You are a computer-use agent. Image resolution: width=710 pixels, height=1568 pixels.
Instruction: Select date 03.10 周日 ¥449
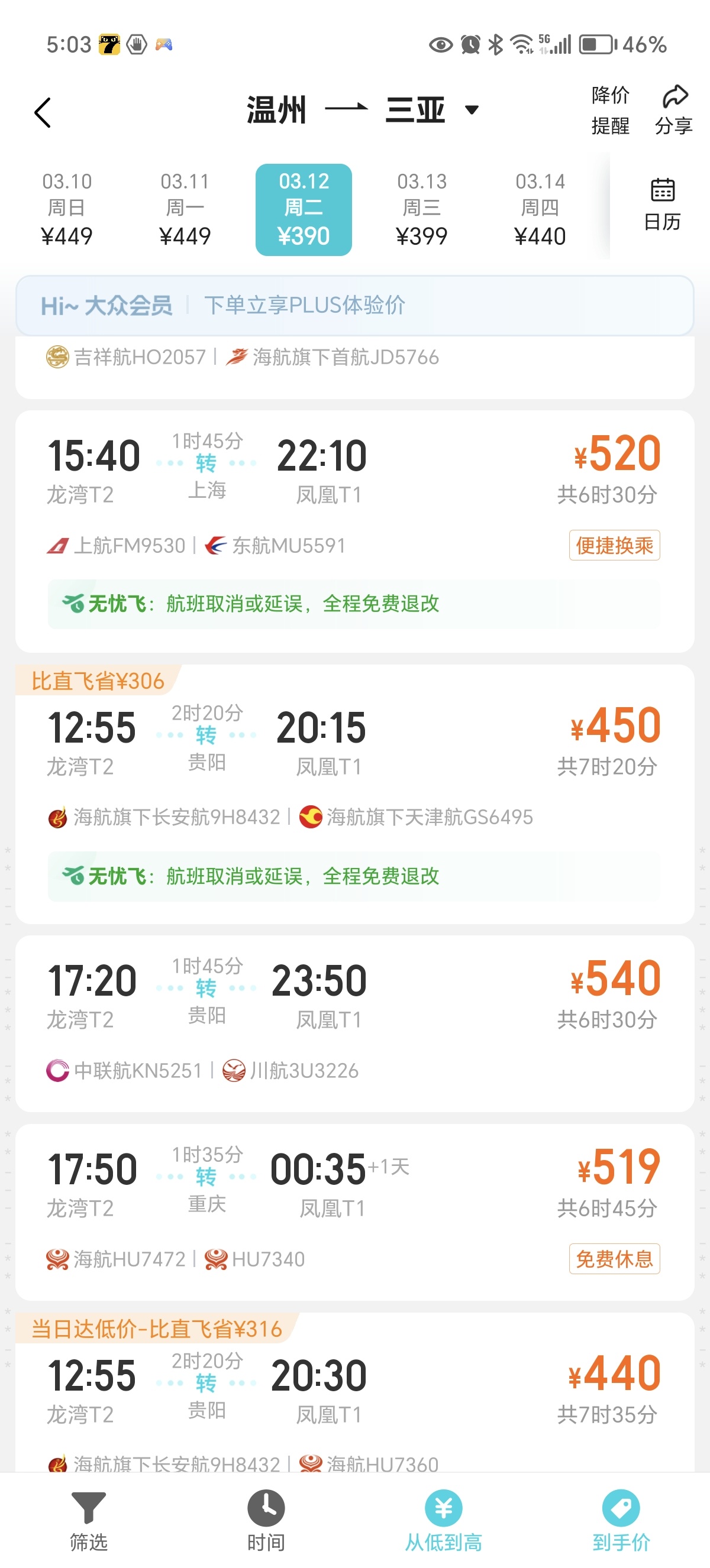click(66, 209)
